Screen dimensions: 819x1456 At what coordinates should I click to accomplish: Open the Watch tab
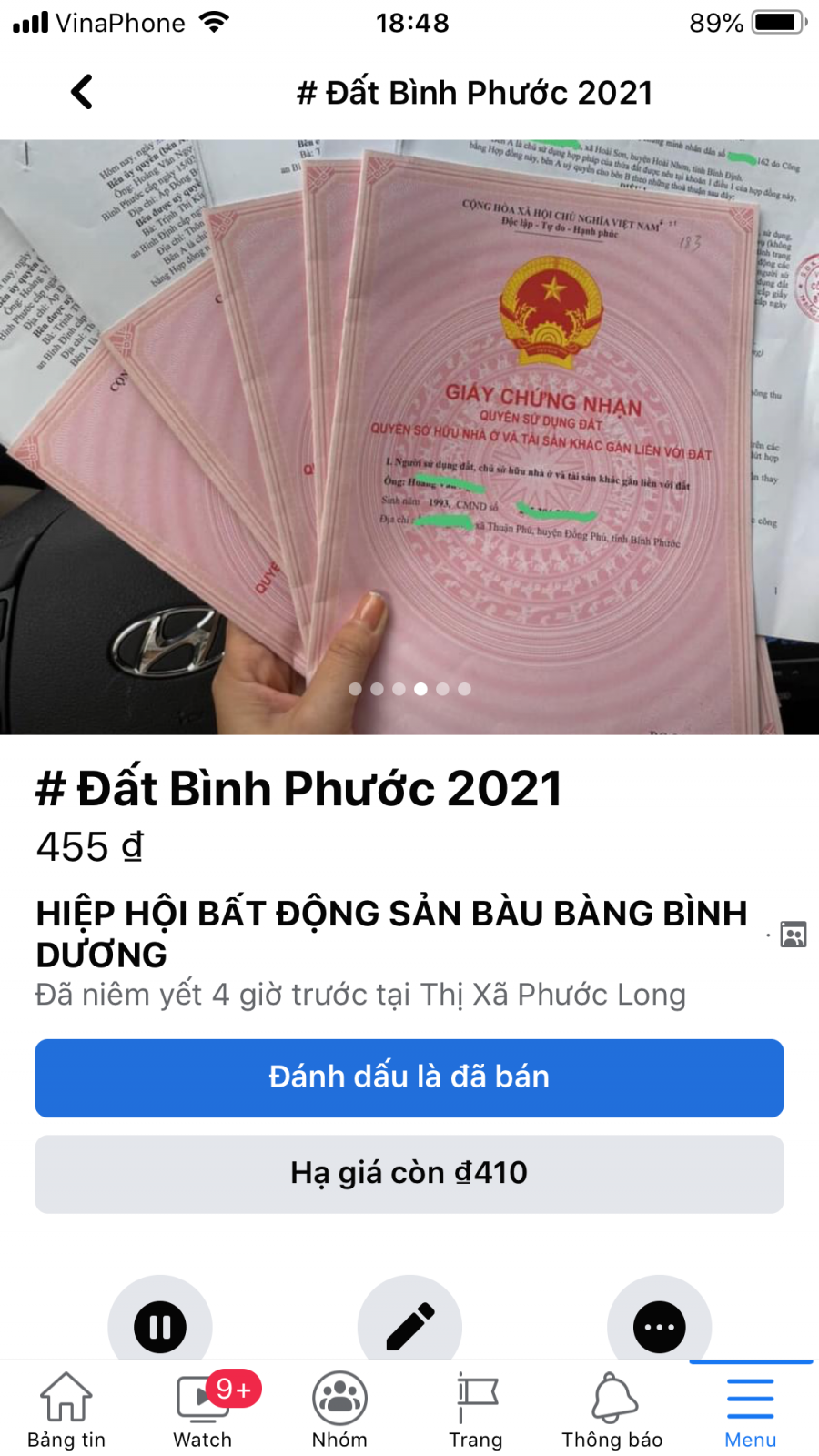coord(203,1409)
